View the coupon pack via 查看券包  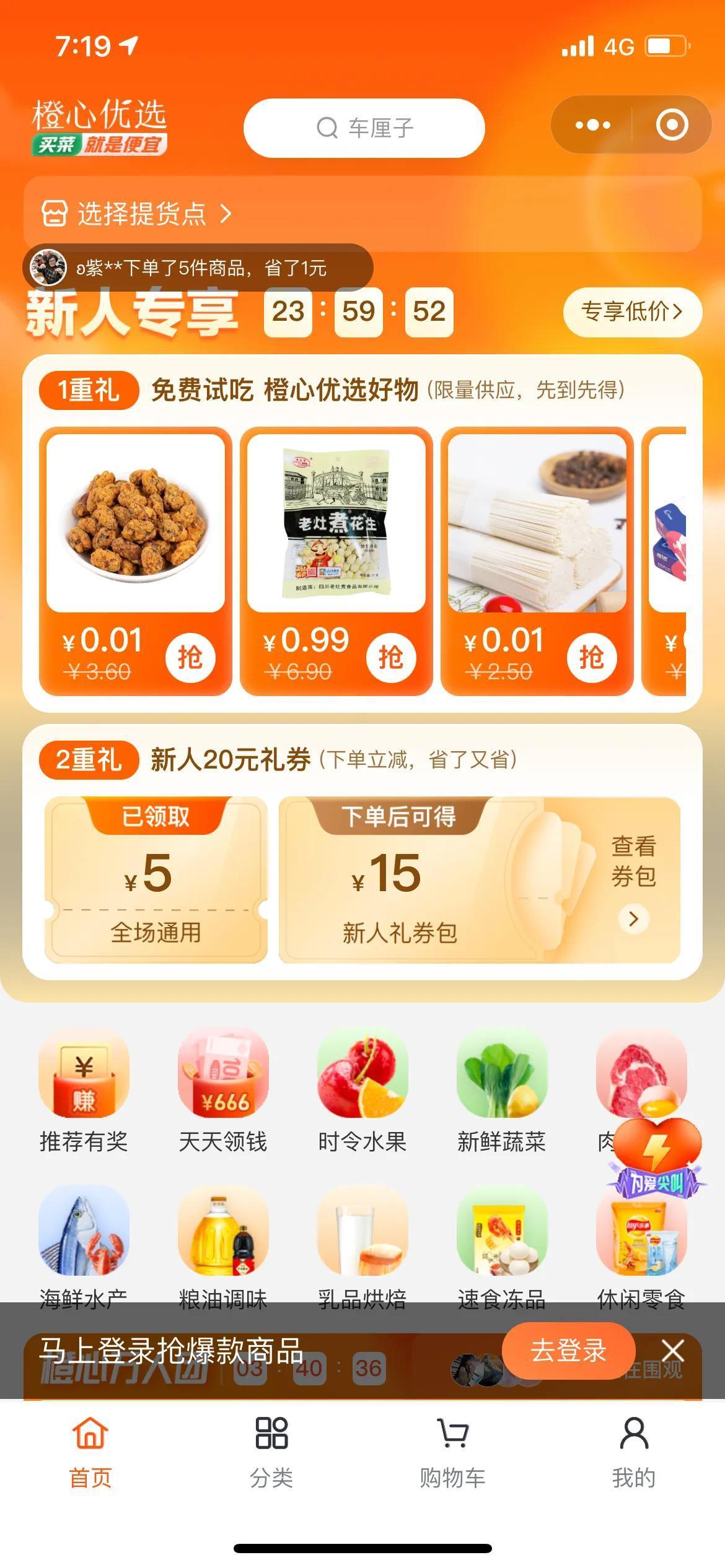pyautogui.click(x=633, y=879)
